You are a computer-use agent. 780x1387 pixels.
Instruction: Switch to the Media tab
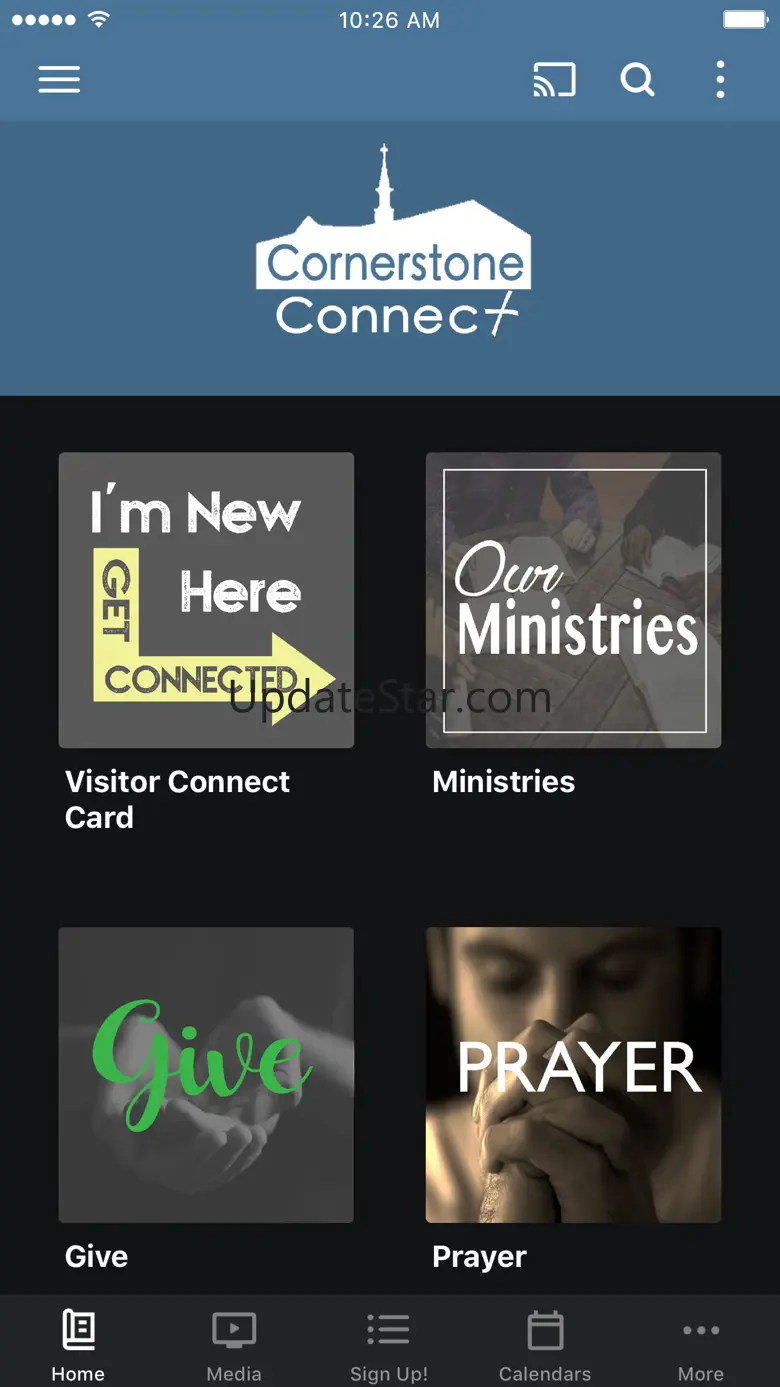coord(234,1345)
